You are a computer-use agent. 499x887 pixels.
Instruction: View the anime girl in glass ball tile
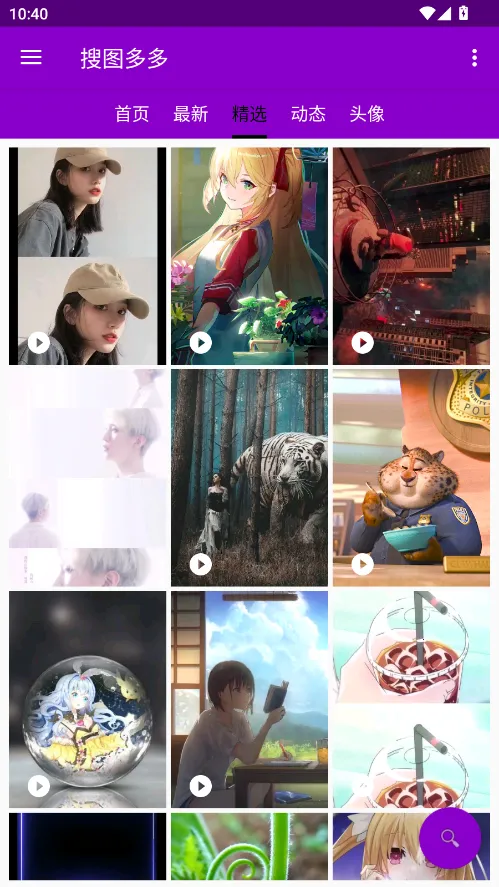coord(88,700)
